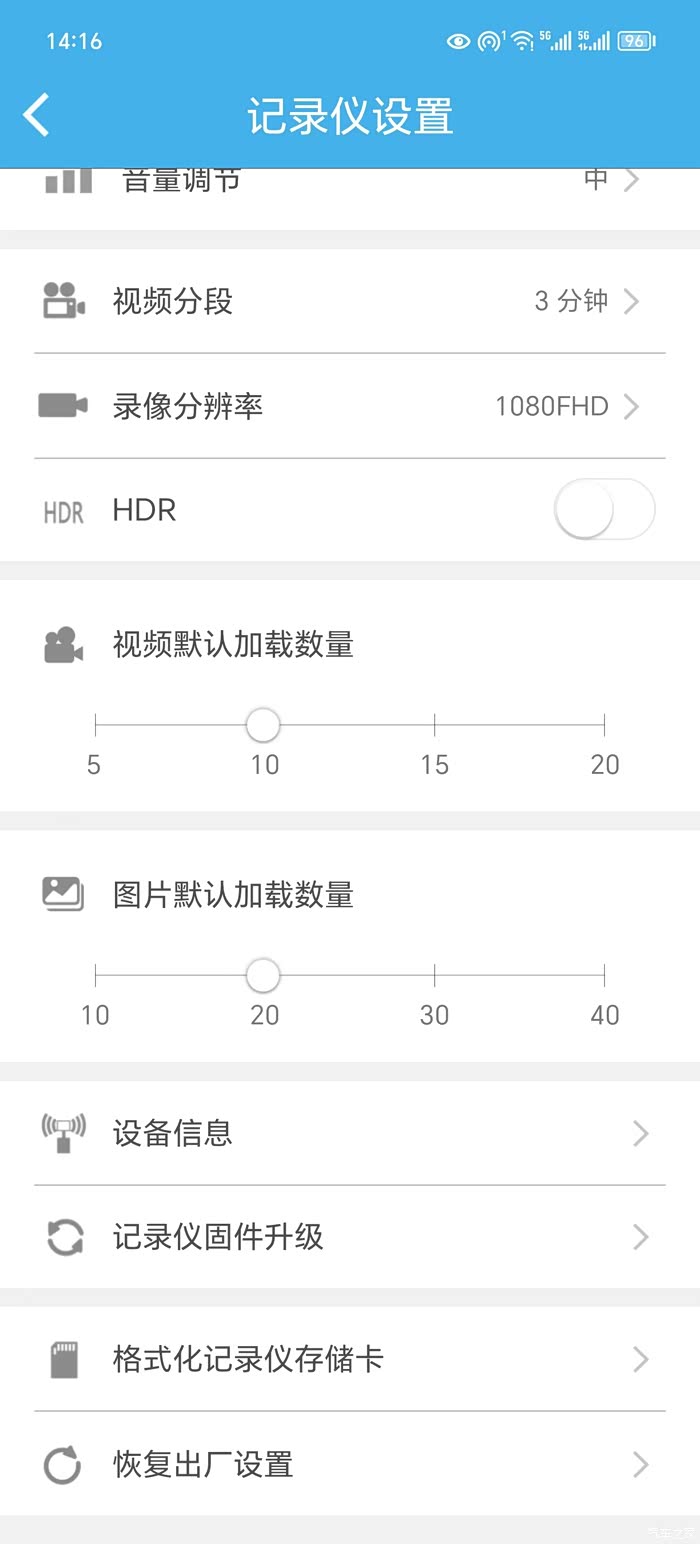Set 视频默认加载数量 slider to 15

(x=435, y=725)
